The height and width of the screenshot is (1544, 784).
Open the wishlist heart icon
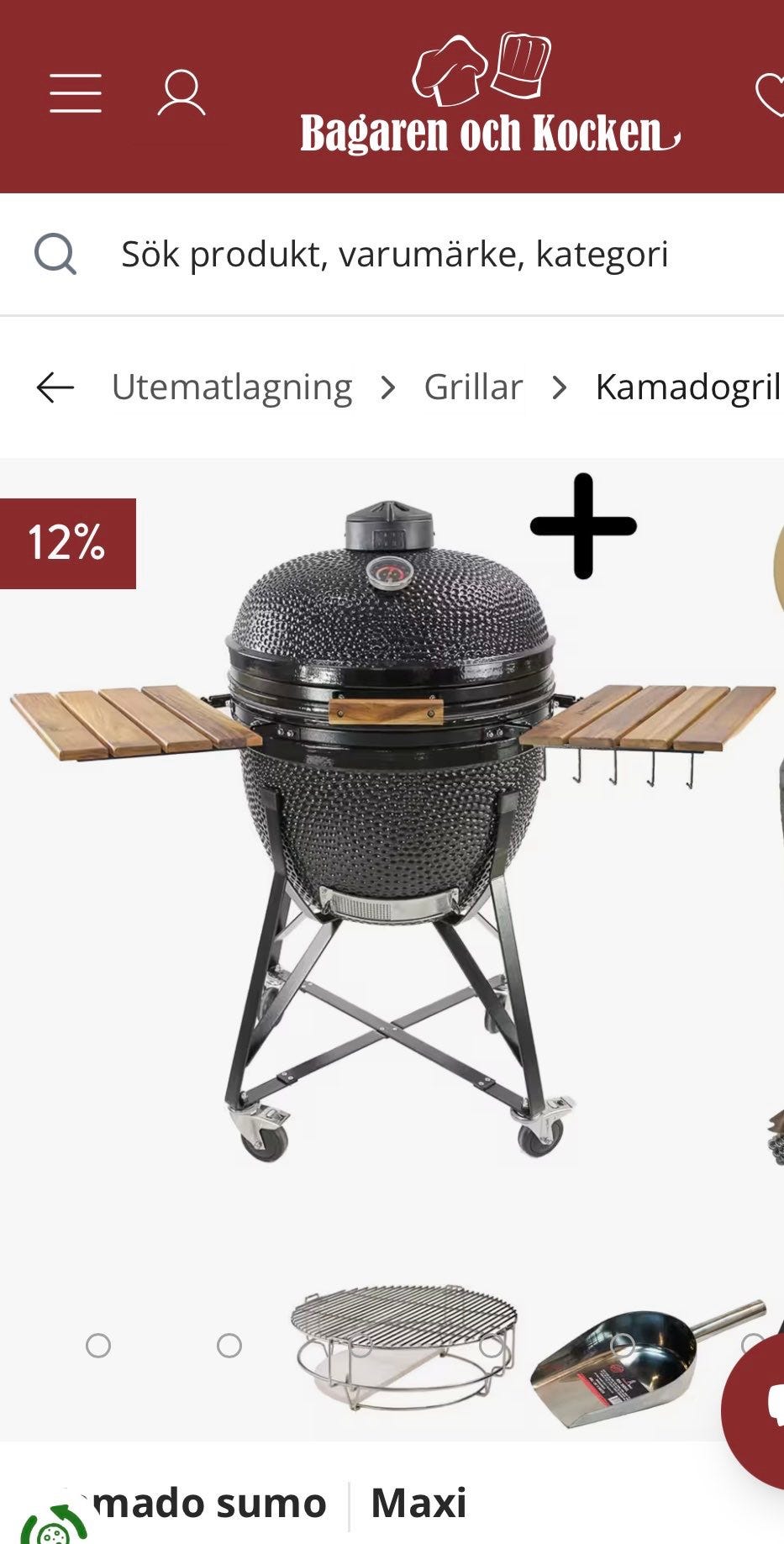[x=771, y=94]
